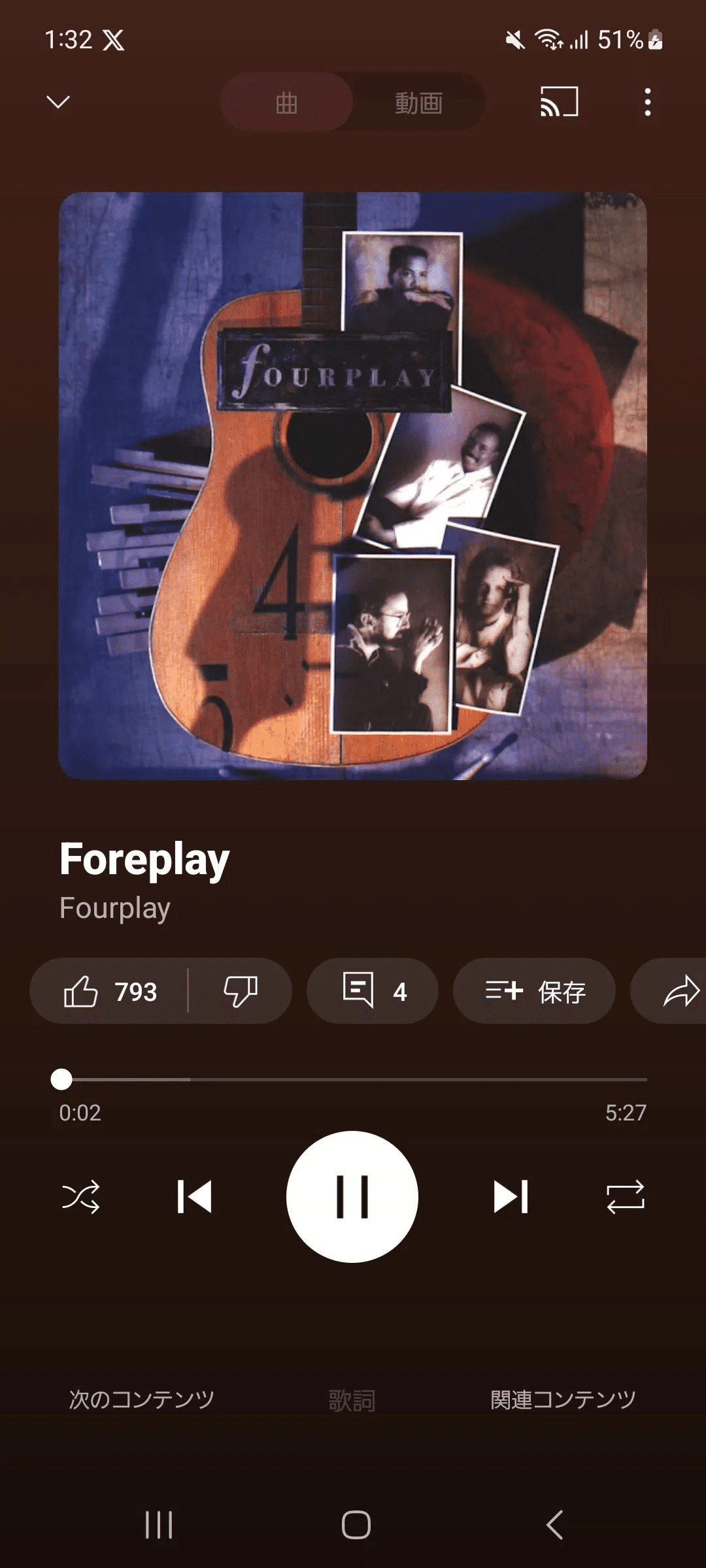This screenshot has width=706, height=1568.
Task: Switch to the 動画 (video) mode
Action: (x=419, y=103)
